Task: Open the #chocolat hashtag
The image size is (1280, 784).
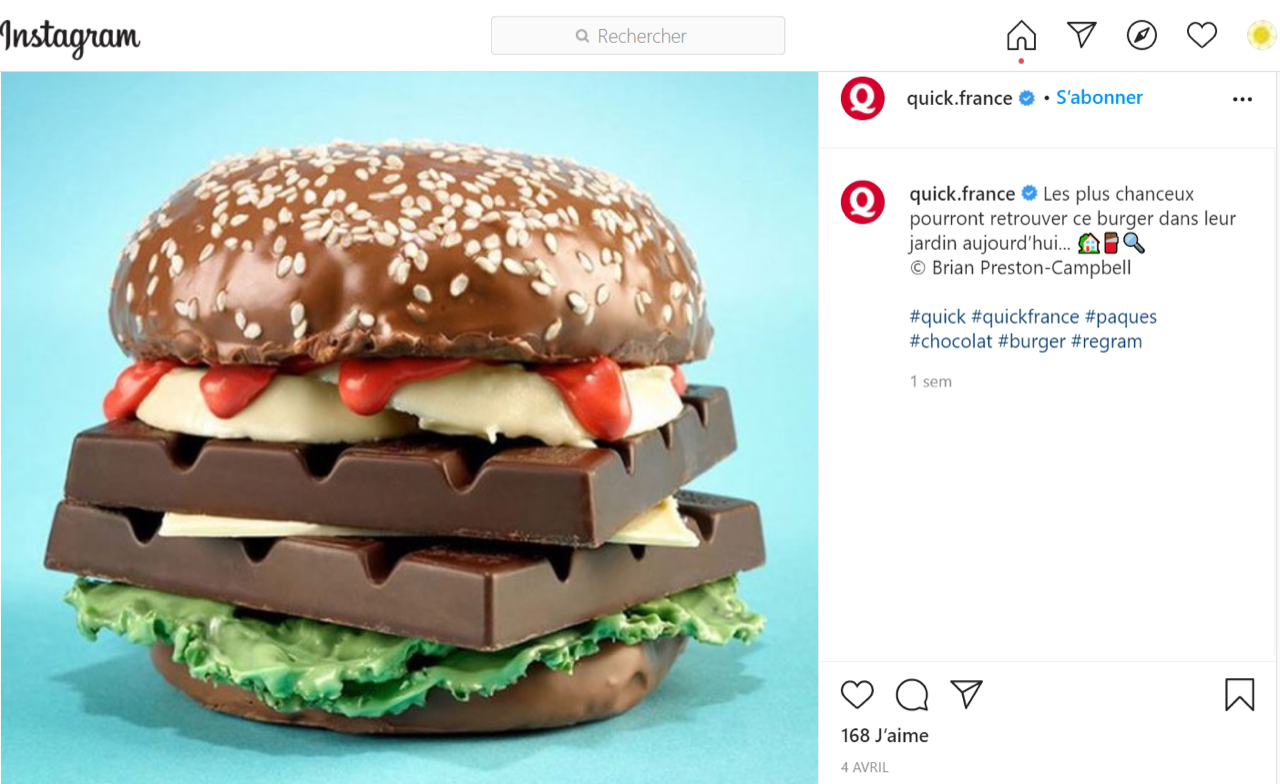Action: [x=950, y=341]
